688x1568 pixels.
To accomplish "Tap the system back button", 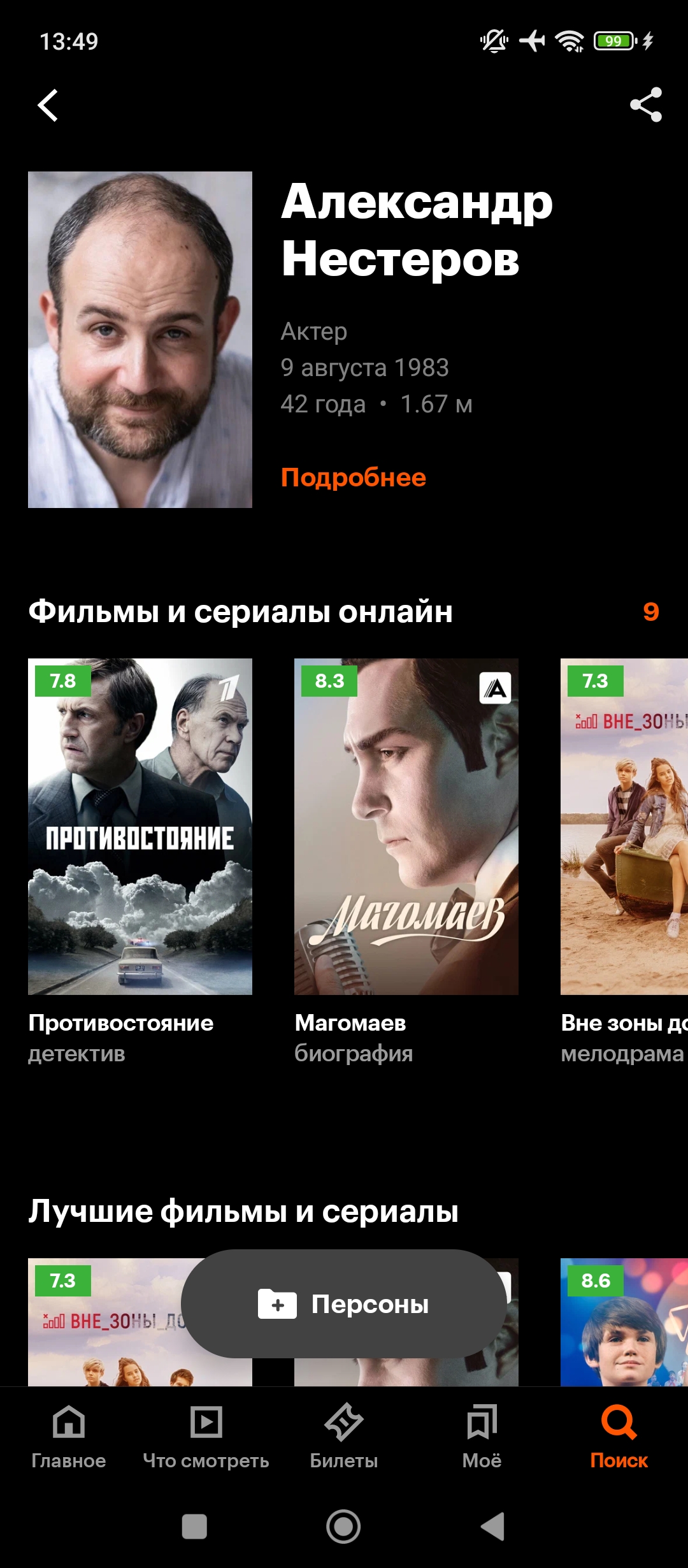I will pos(492,1527).
